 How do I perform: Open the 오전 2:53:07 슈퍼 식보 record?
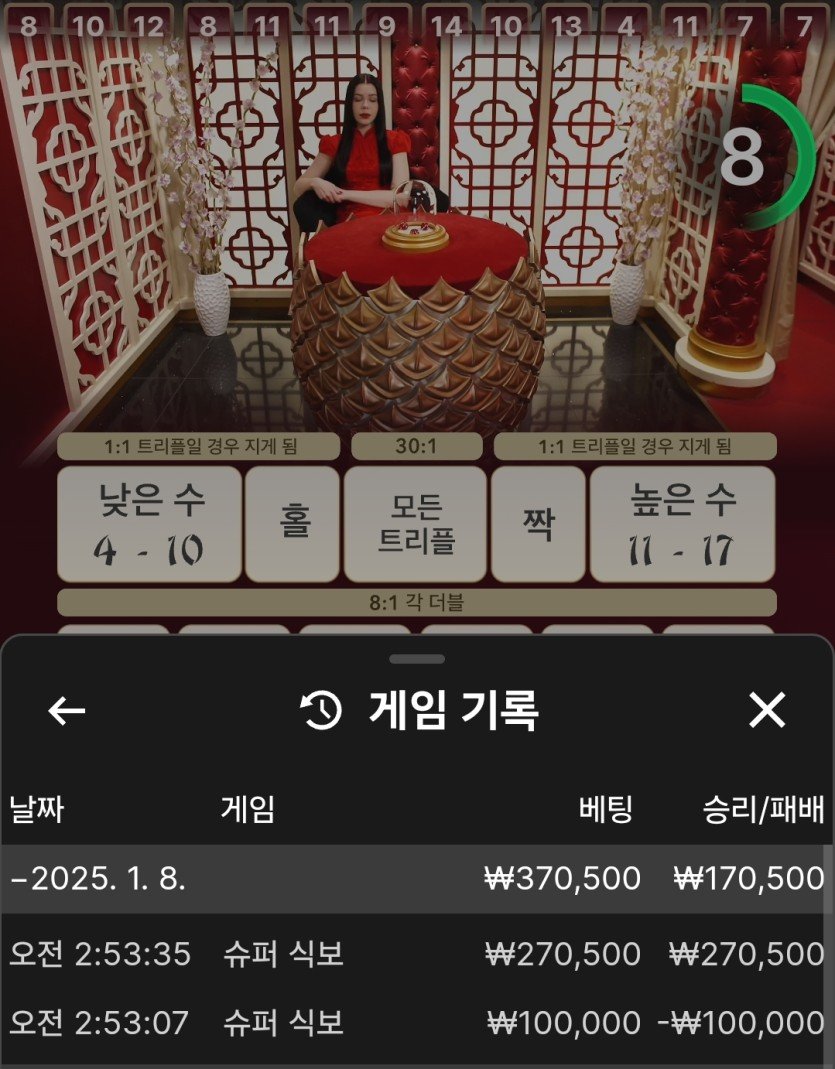(417, 1023)
